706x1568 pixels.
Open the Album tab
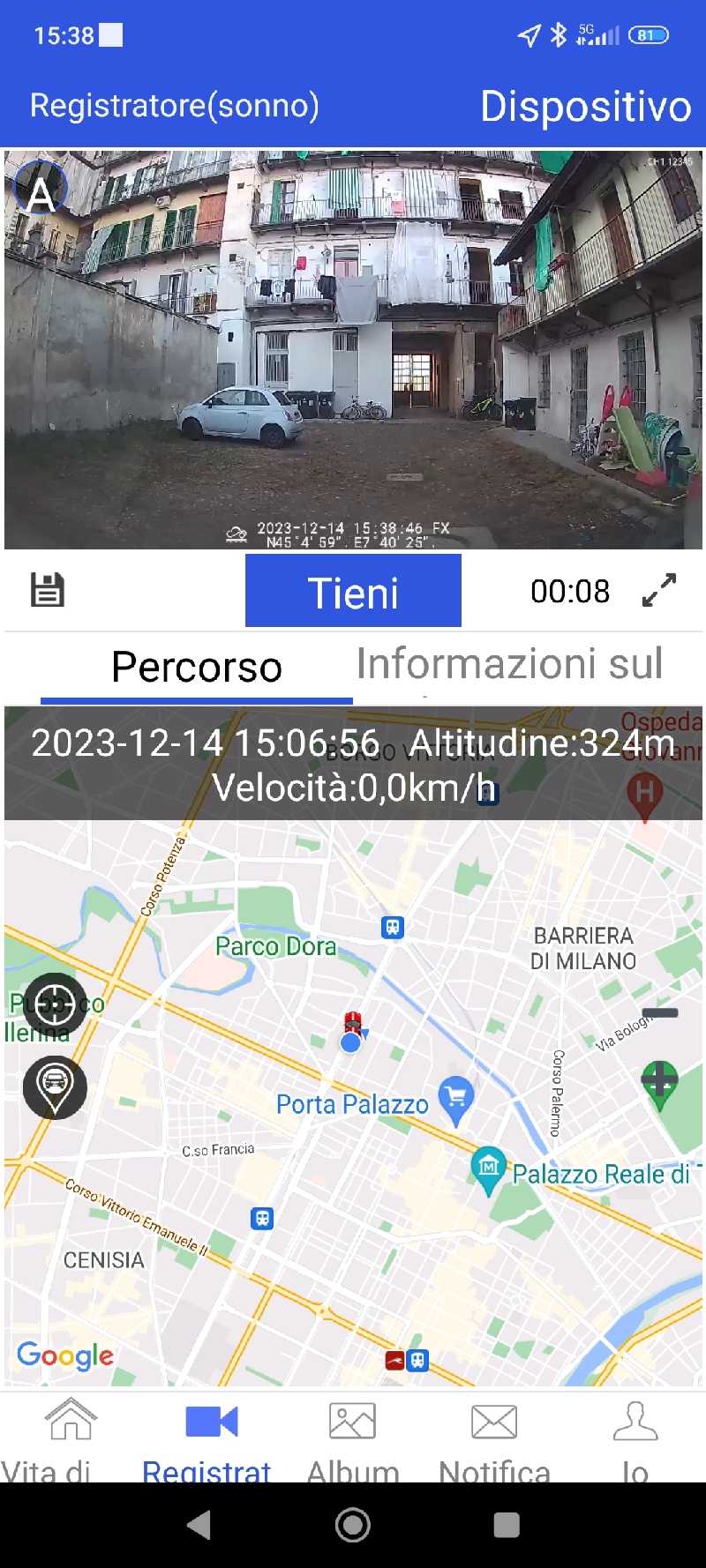point(353,1437)
